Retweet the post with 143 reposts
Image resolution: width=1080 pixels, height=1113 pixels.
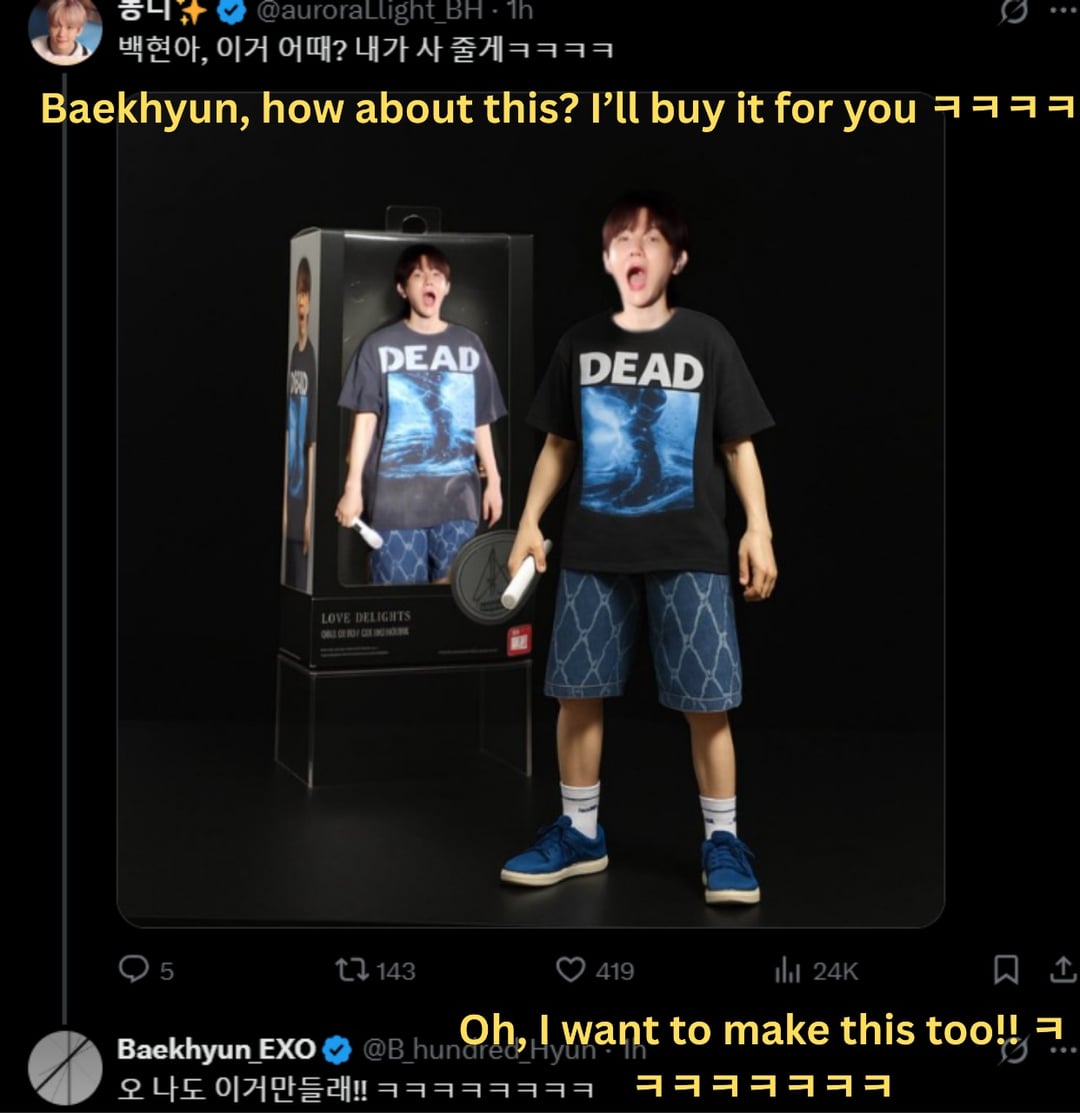click(351, 970)
